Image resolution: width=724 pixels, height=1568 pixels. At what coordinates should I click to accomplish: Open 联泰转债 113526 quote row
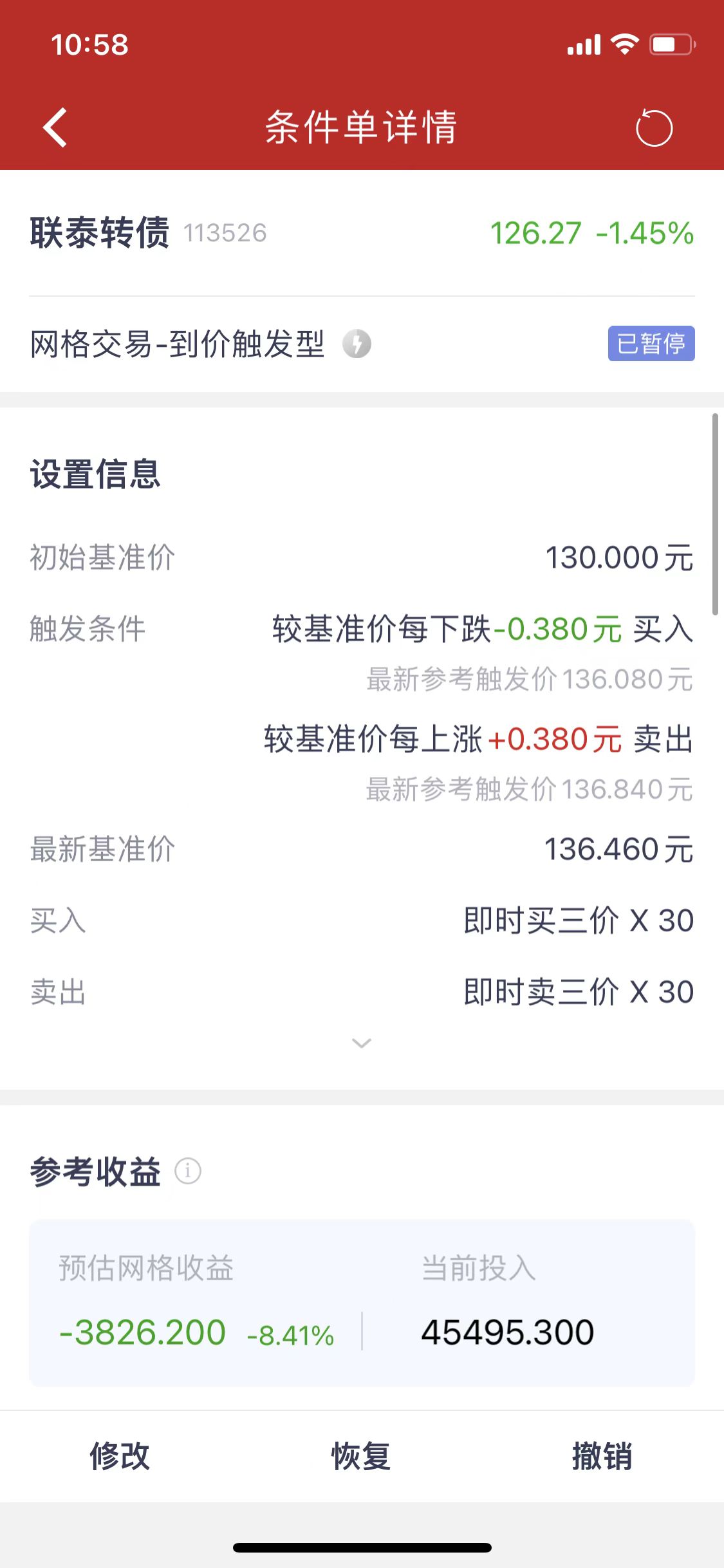[x=360, y=233]
